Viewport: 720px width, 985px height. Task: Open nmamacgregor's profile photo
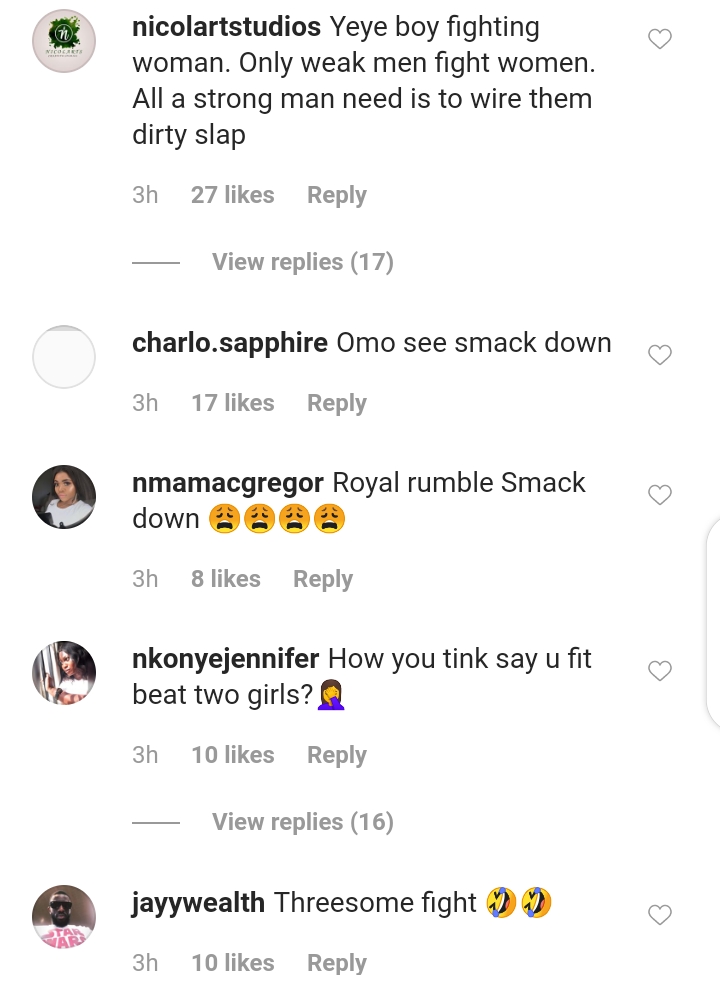coord(63,497)
